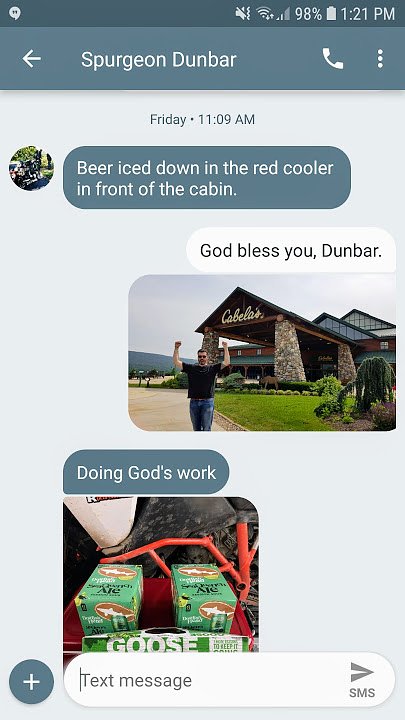Open the received beer cases photo
The image size is (405, 720).
[161, 574]
